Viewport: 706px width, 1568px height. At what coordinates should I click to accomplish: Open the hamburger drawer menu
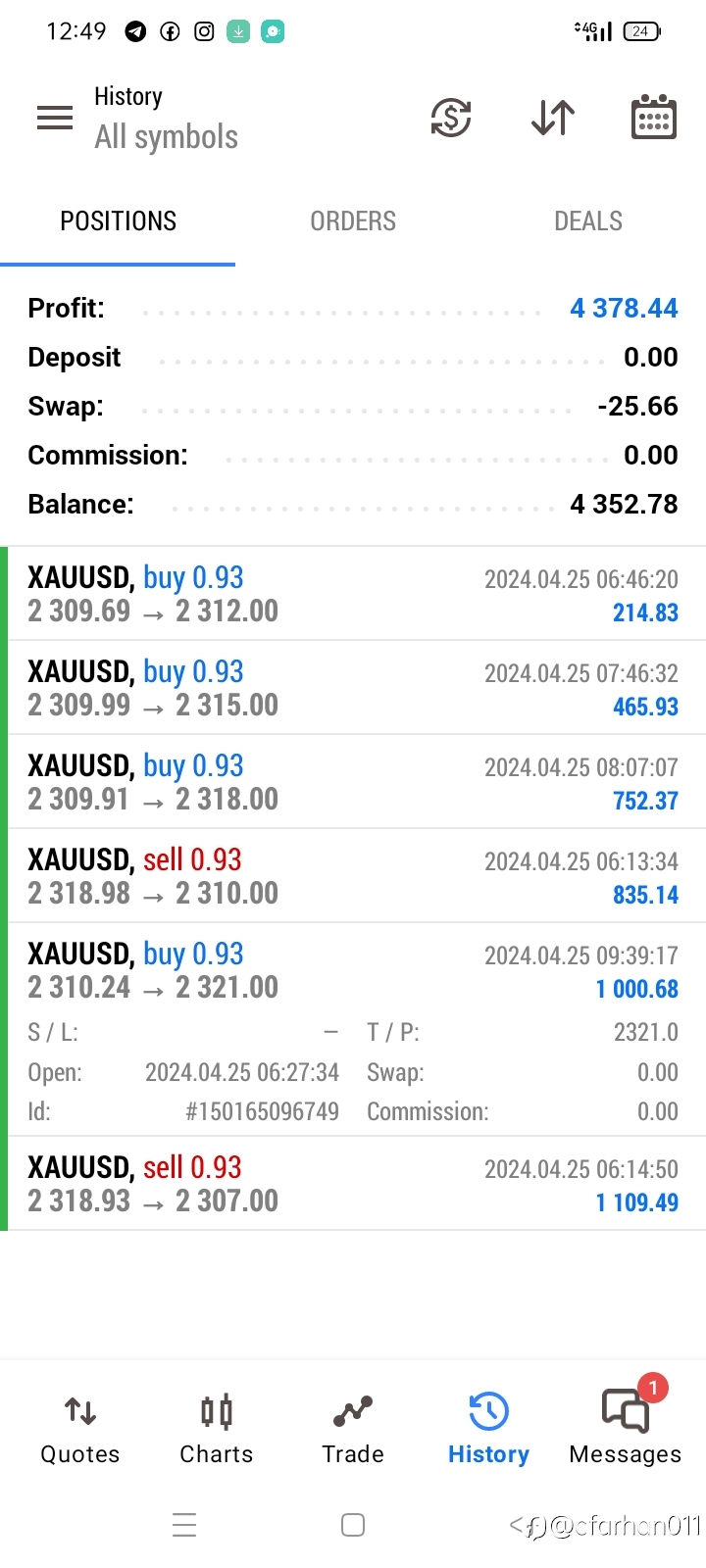55,119
